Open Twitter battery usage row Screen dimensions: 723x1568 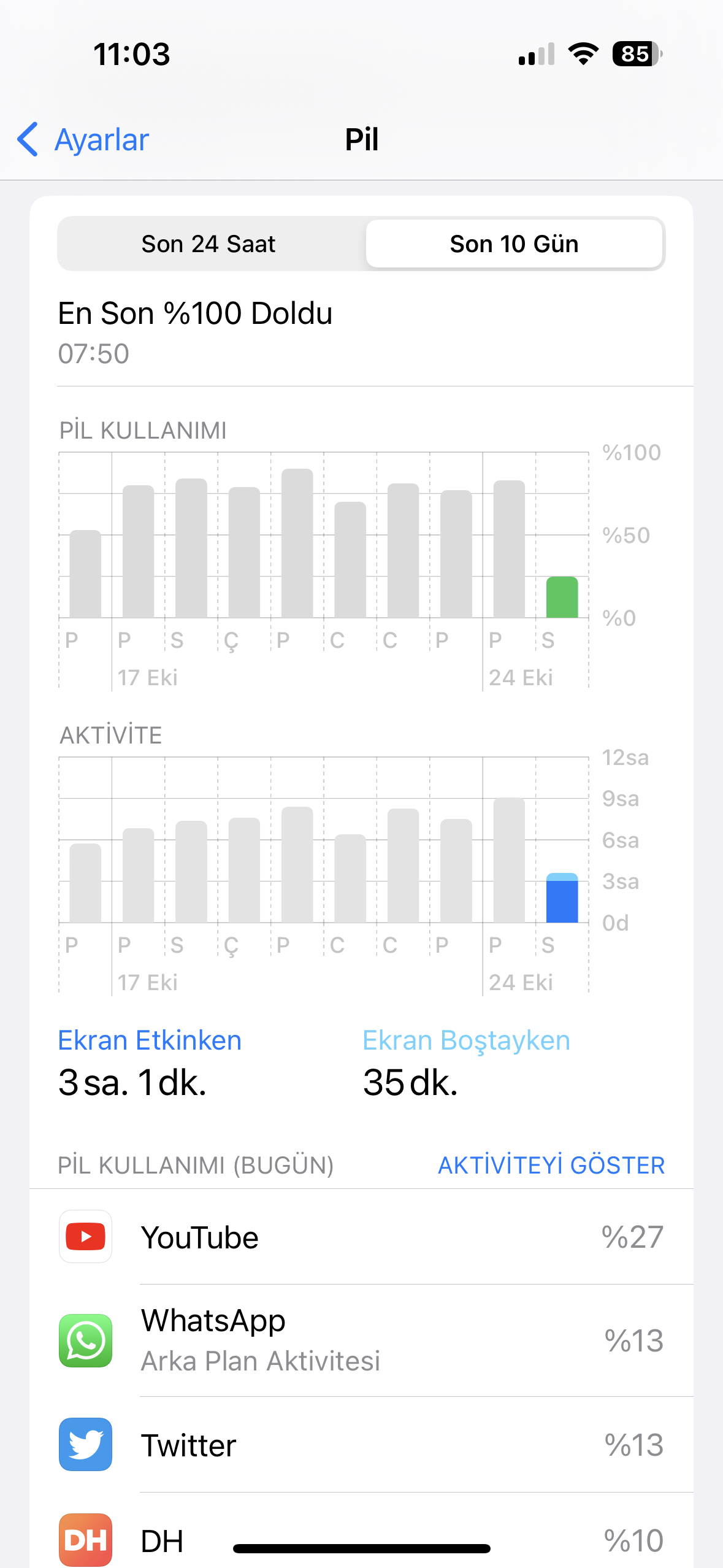pyautogui.click(x=362, y=1445)
